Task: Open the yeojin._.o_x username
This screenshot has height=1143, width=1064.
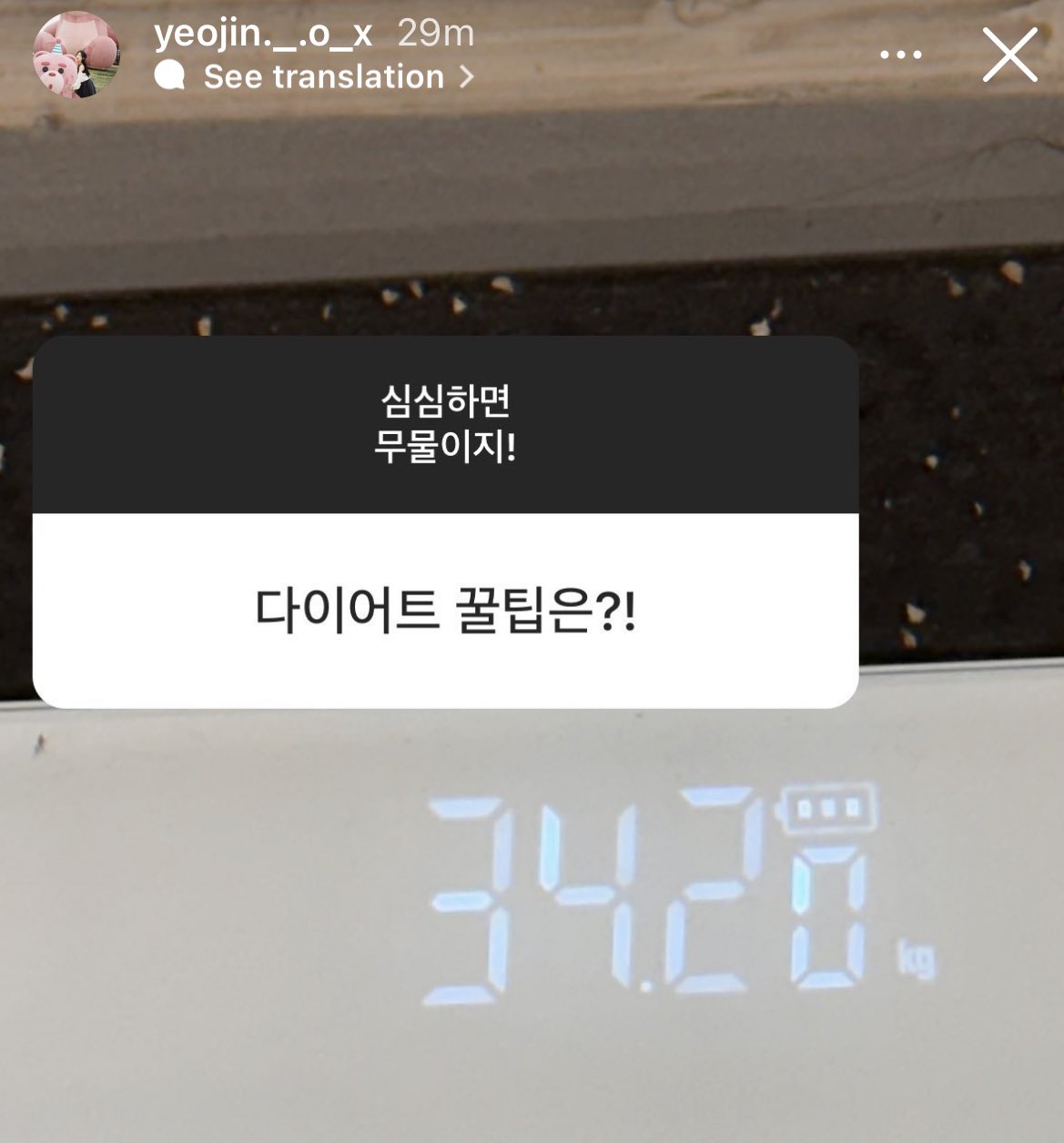Action: 263,34
